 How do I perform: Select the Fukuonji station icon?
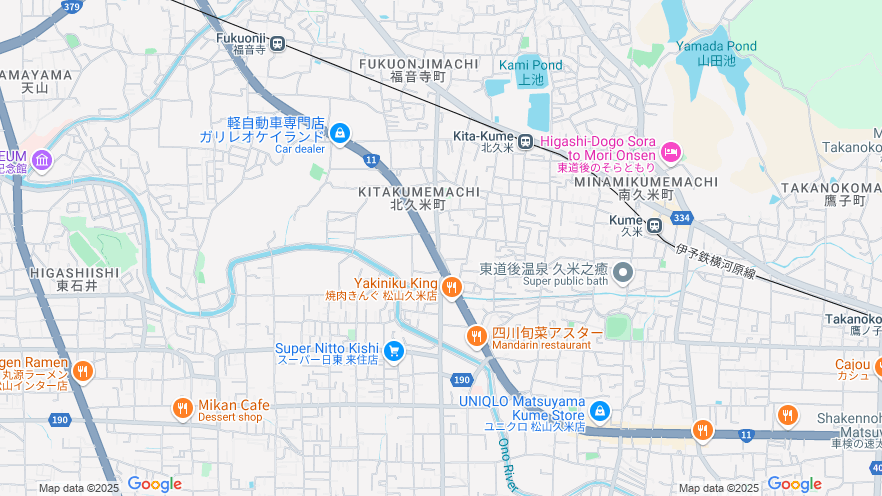tap(278, 43)
